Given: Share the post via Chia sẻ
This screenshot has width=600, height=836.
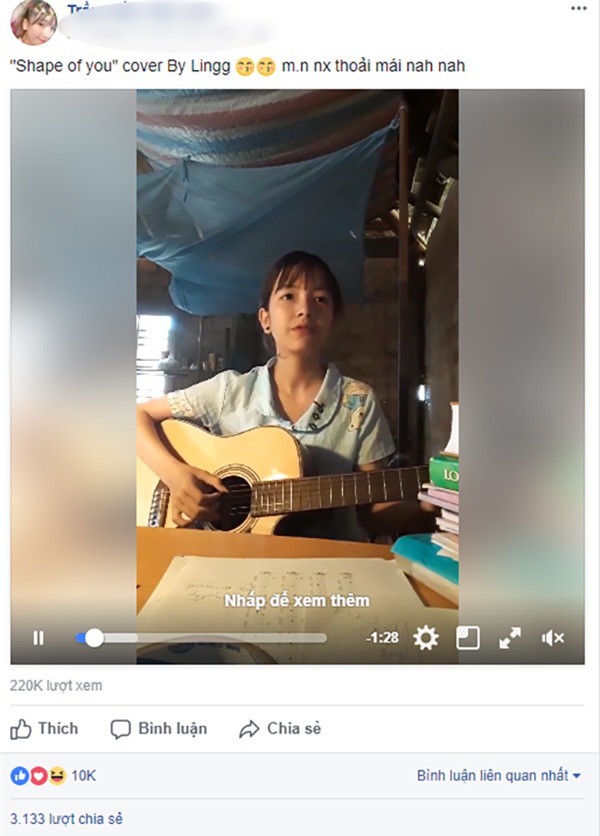Looking at the screenshot, I should click(x=281, y=729).
